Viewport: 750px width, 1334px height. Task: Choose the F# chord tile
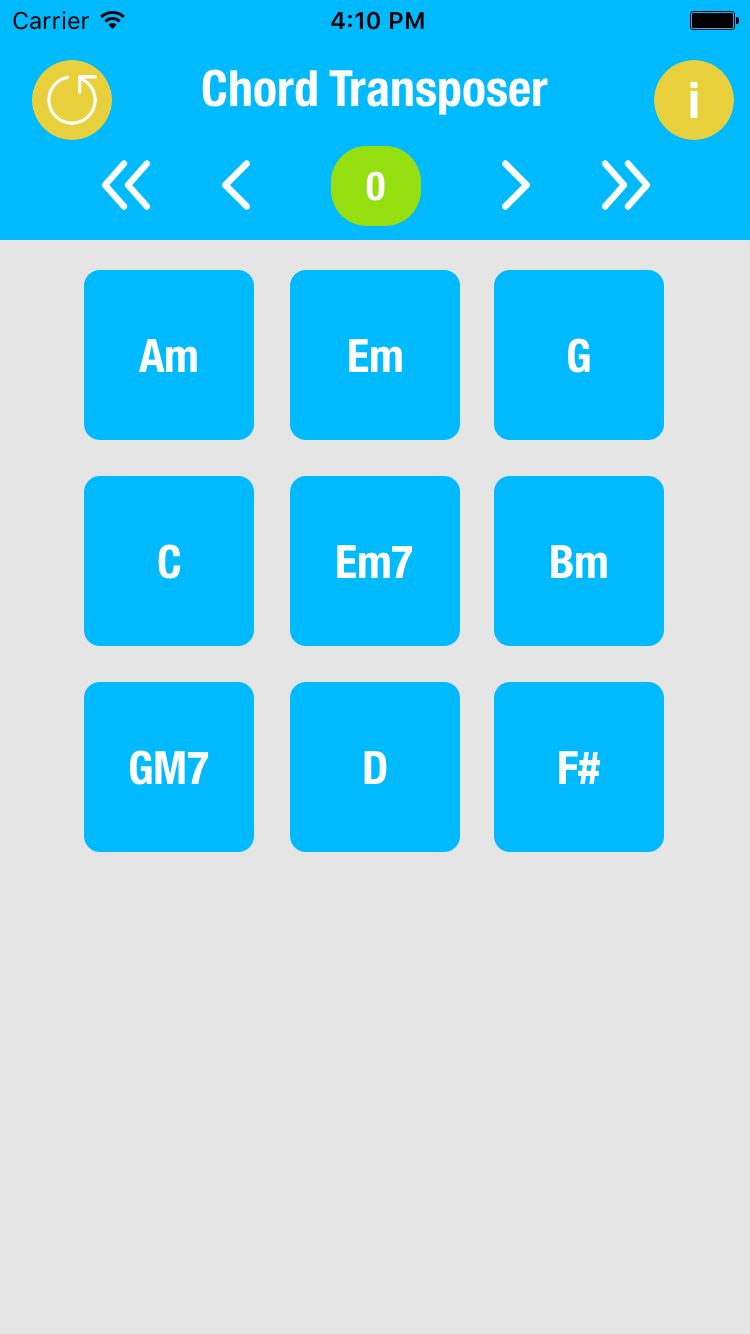pos(579,767)
